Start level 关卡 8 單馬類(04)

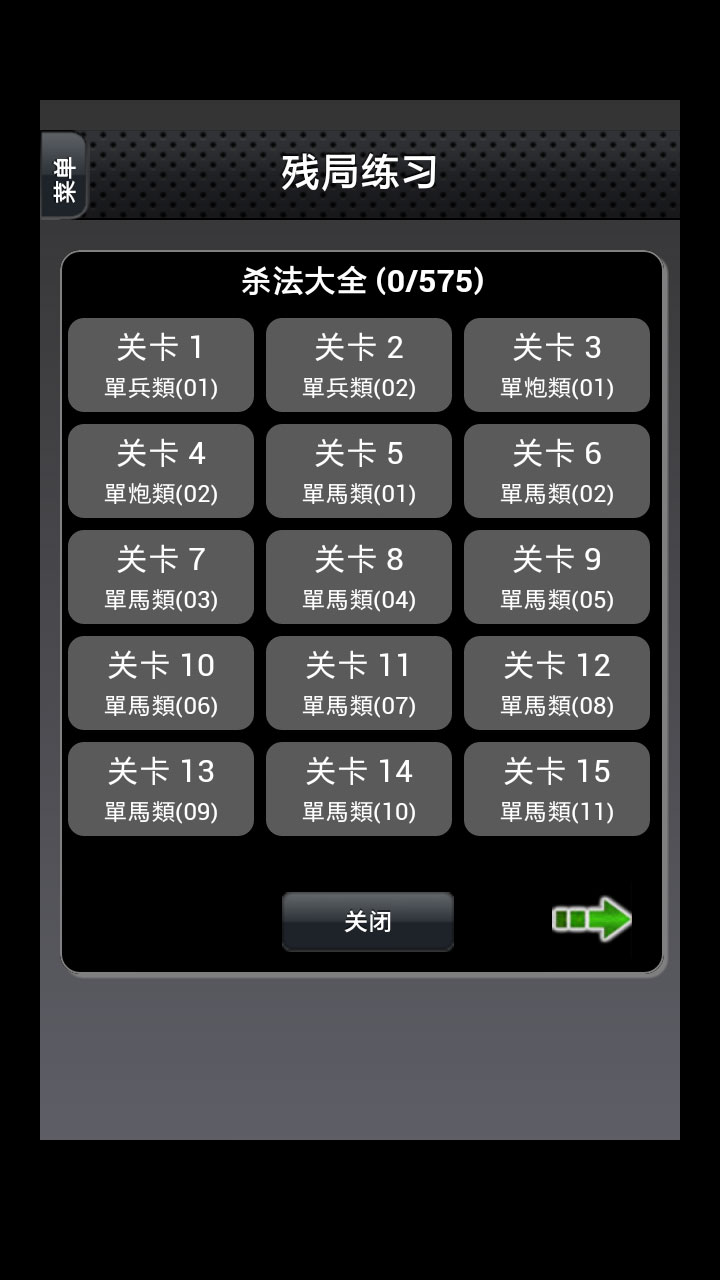click(359, 577)
